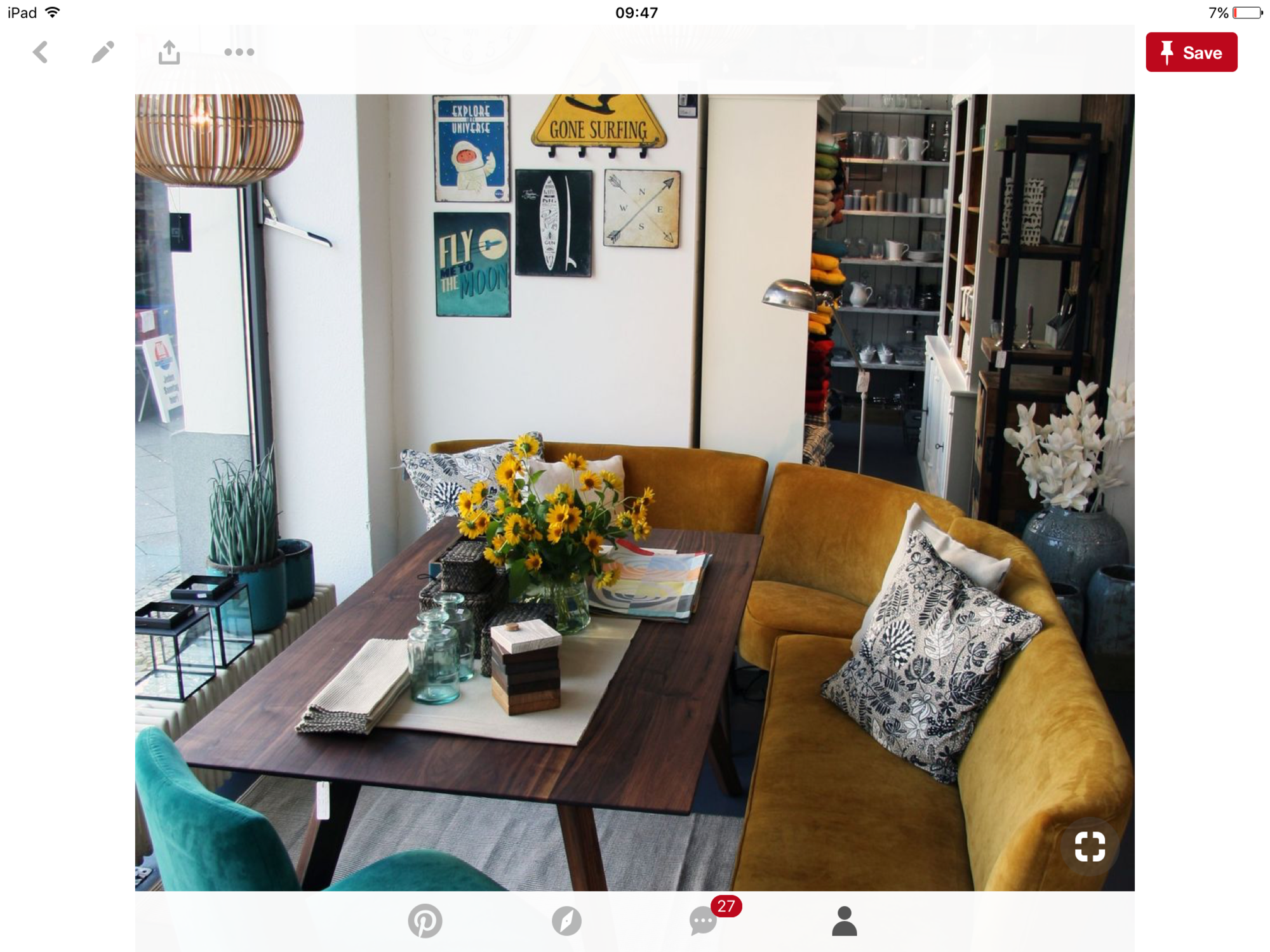1270x952 pixels.
Task: Switch to the profile tab
Action: [x=844, y=921]
